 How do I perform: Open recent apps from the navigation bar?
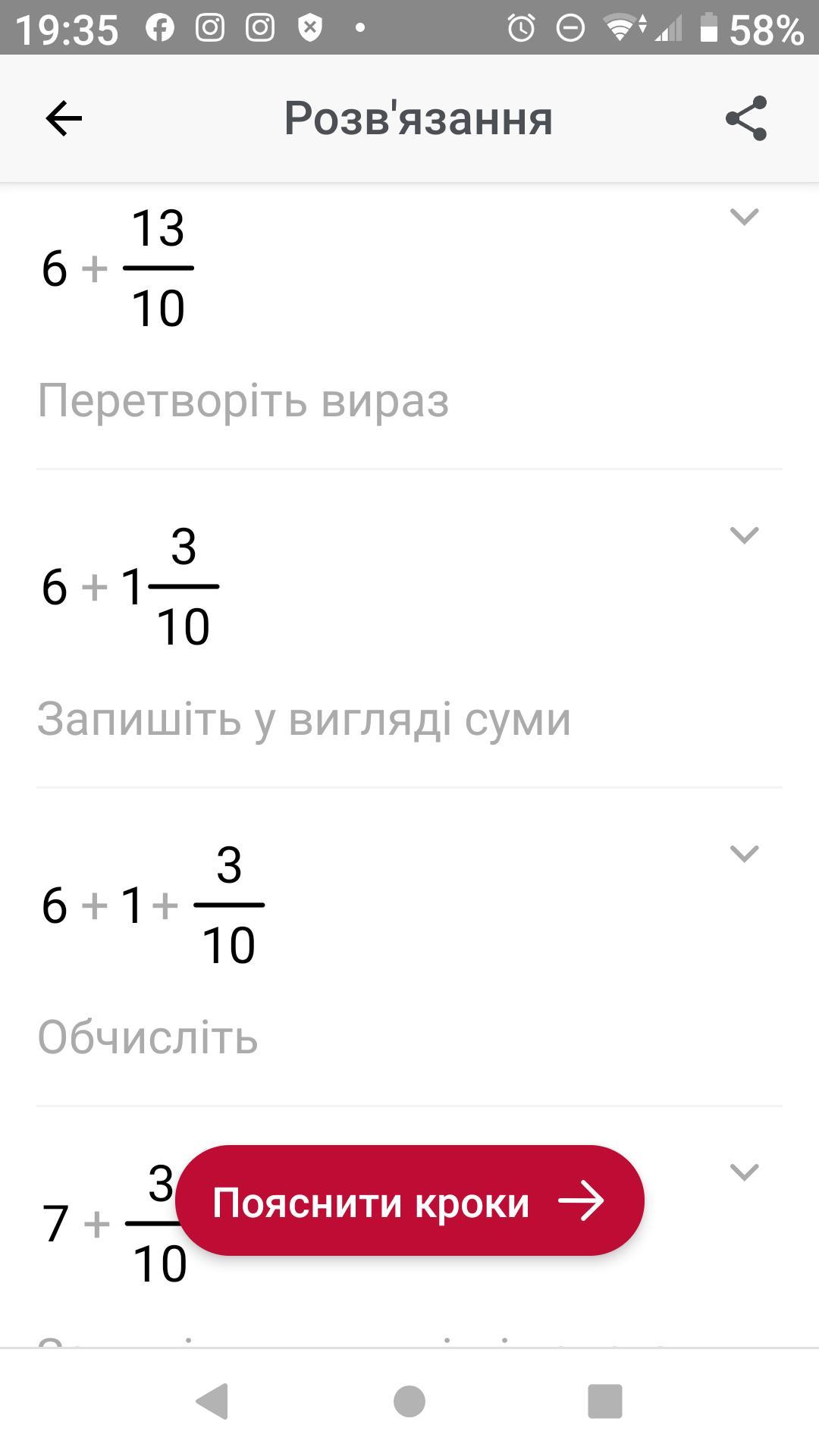click(605, 1401)
